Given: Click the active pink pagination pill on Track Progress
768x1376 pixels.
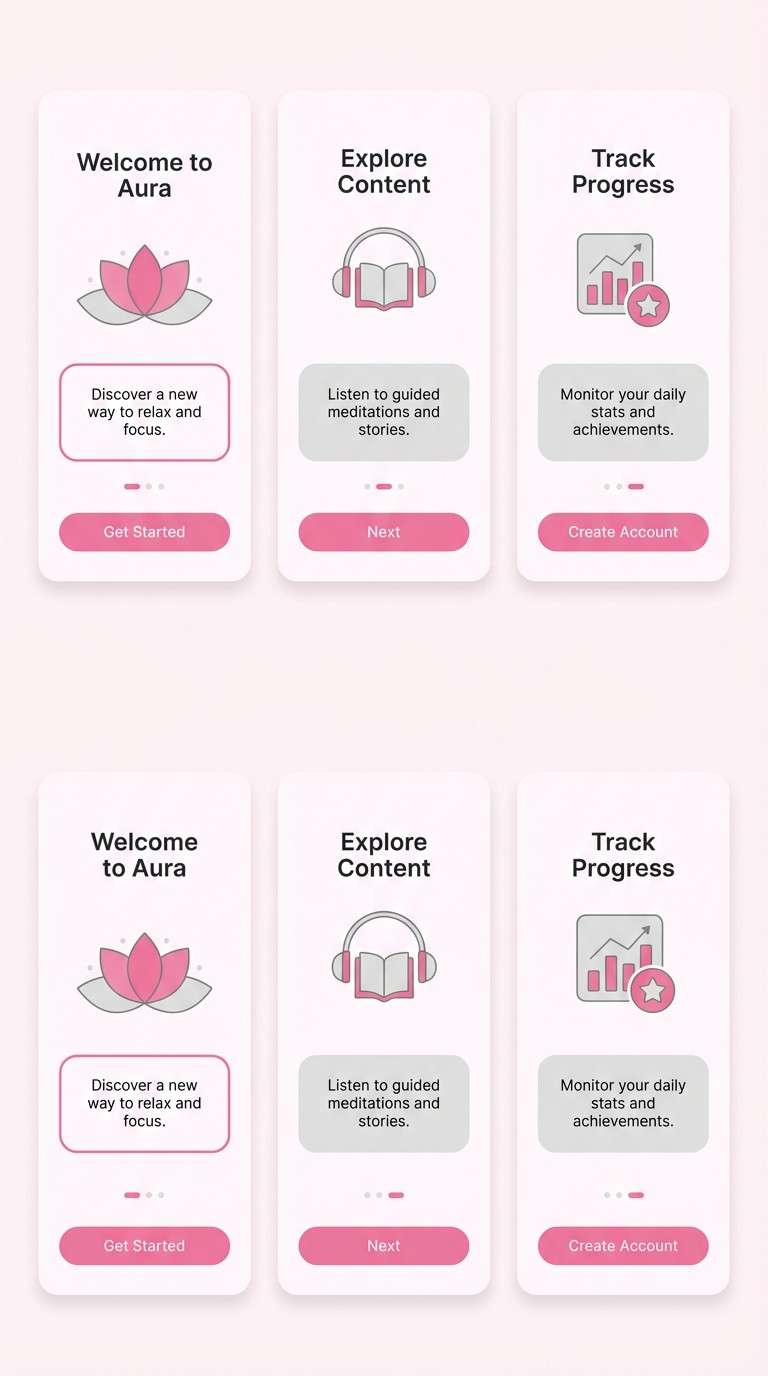Looking at the screenshot, I should click(636, 486).
